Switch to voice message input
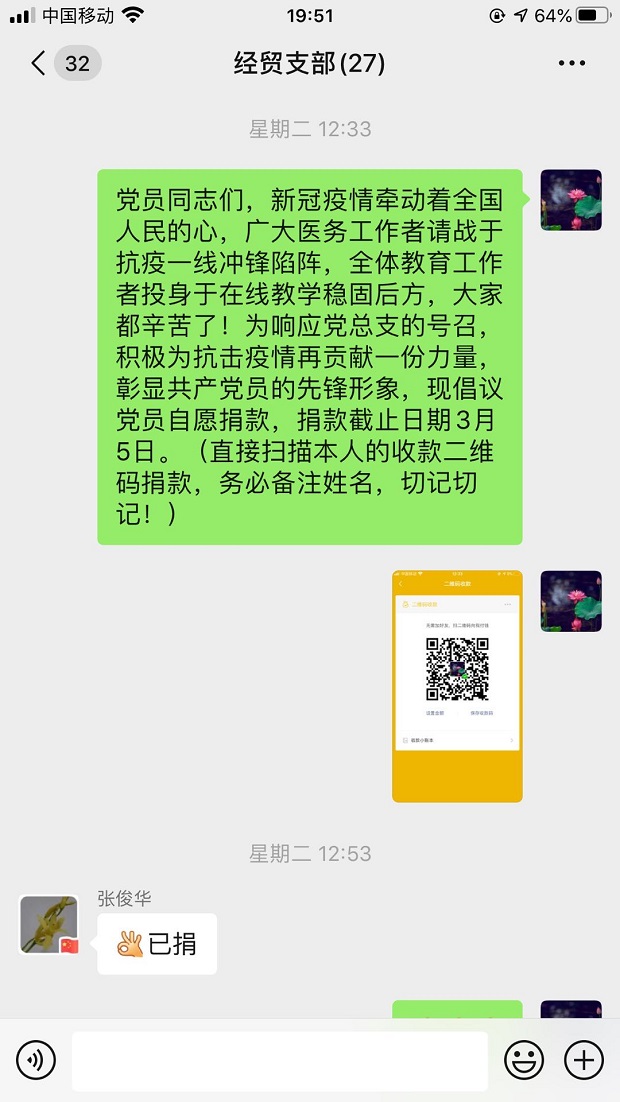The width and height of the screenshot is (620, 1102). point(36,1061)
